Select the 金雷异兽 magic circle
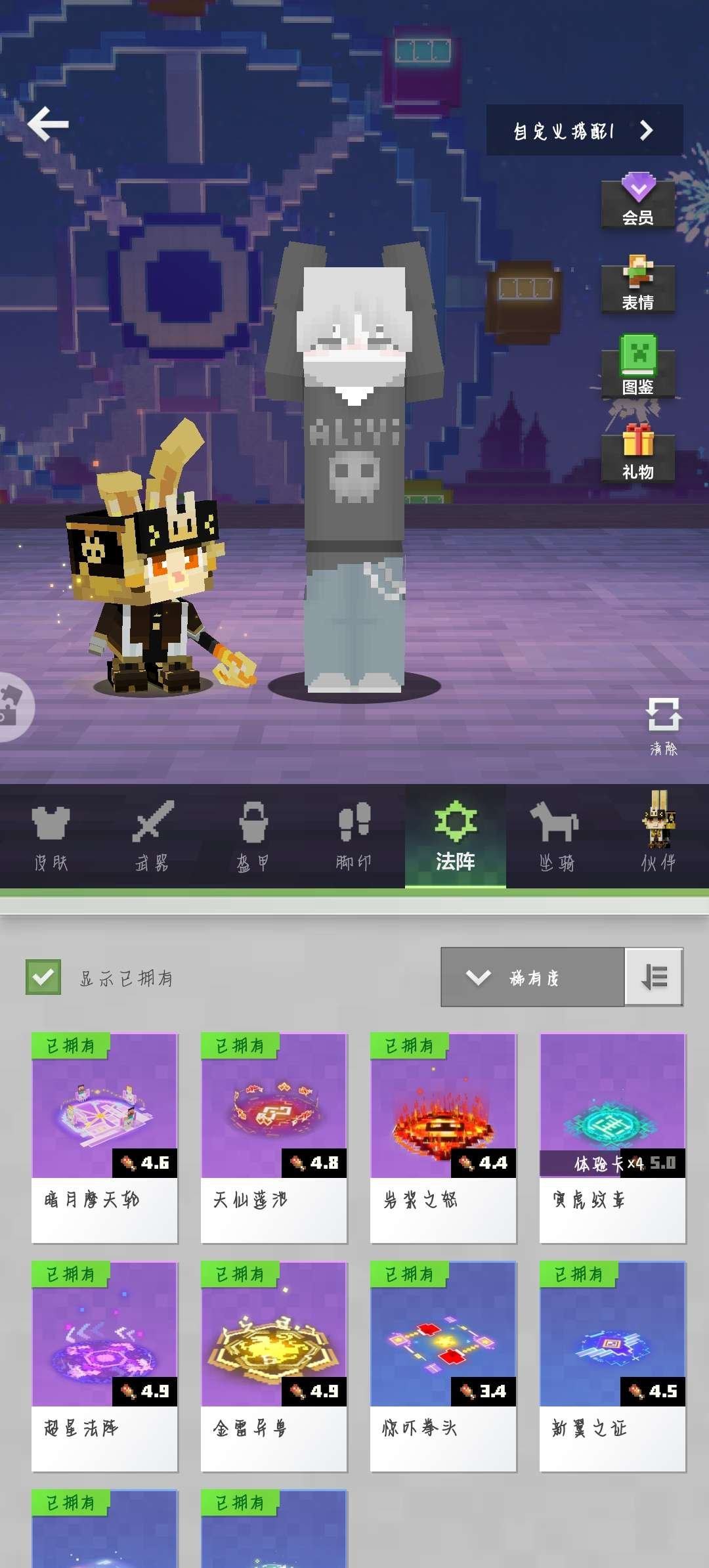Screen dimensions: 709x1568 click(274, 1365)
